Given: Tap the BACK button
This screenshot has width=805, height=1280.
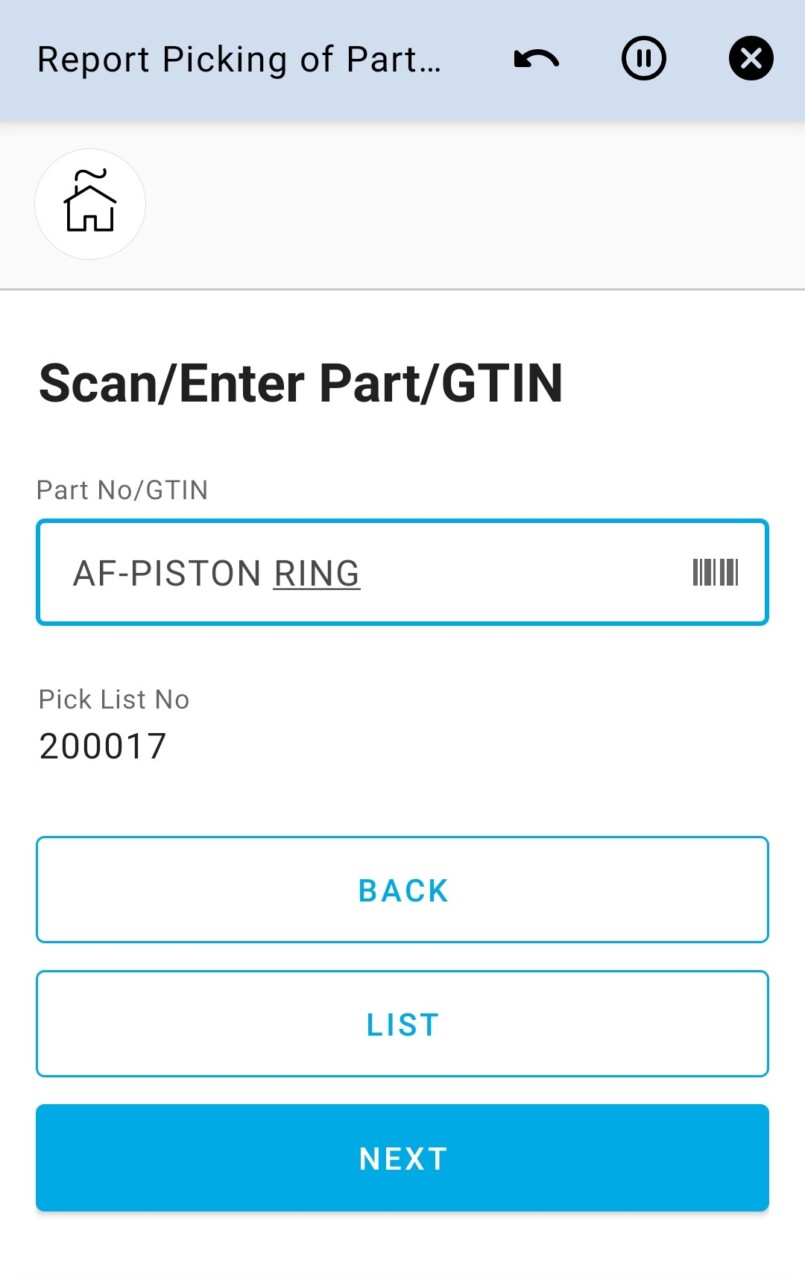Looking at the screenshot, I should pos(402,890).
